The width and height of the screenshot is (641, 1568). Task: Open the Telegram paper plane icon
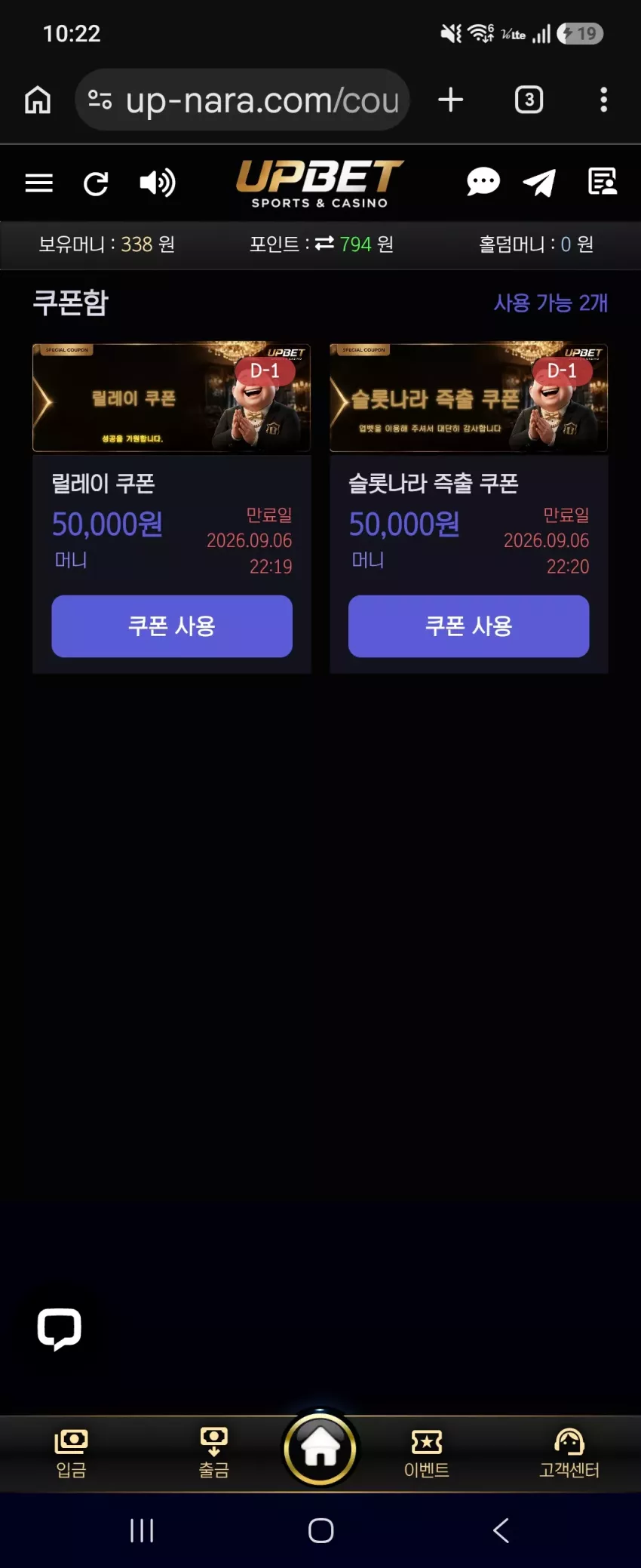pyautogui.click(x=540, y=183)
